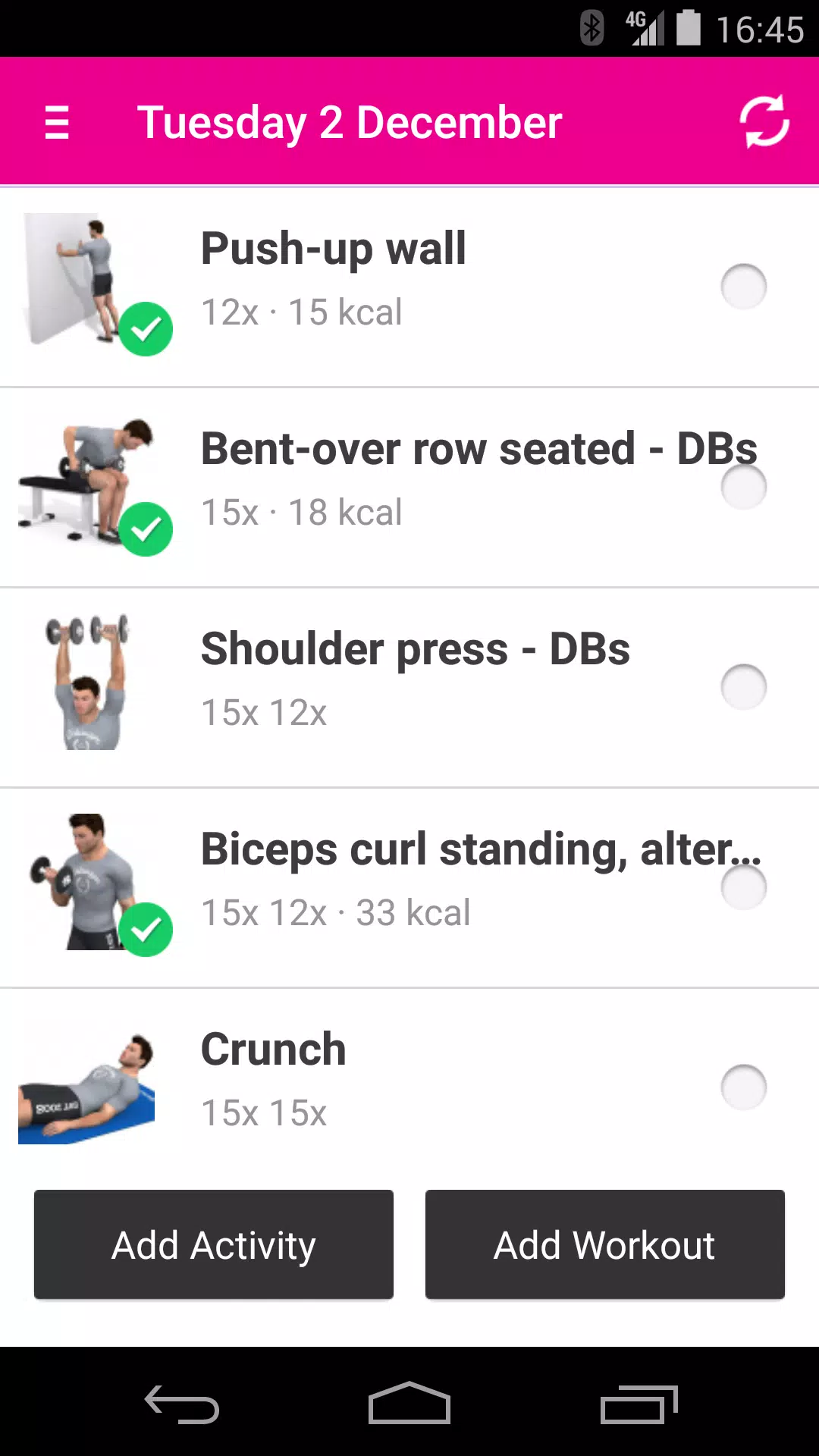The height and width of the screenshot is (1456, 819).
Task: Tap the Add Activity button
Action: (213, 1244)
